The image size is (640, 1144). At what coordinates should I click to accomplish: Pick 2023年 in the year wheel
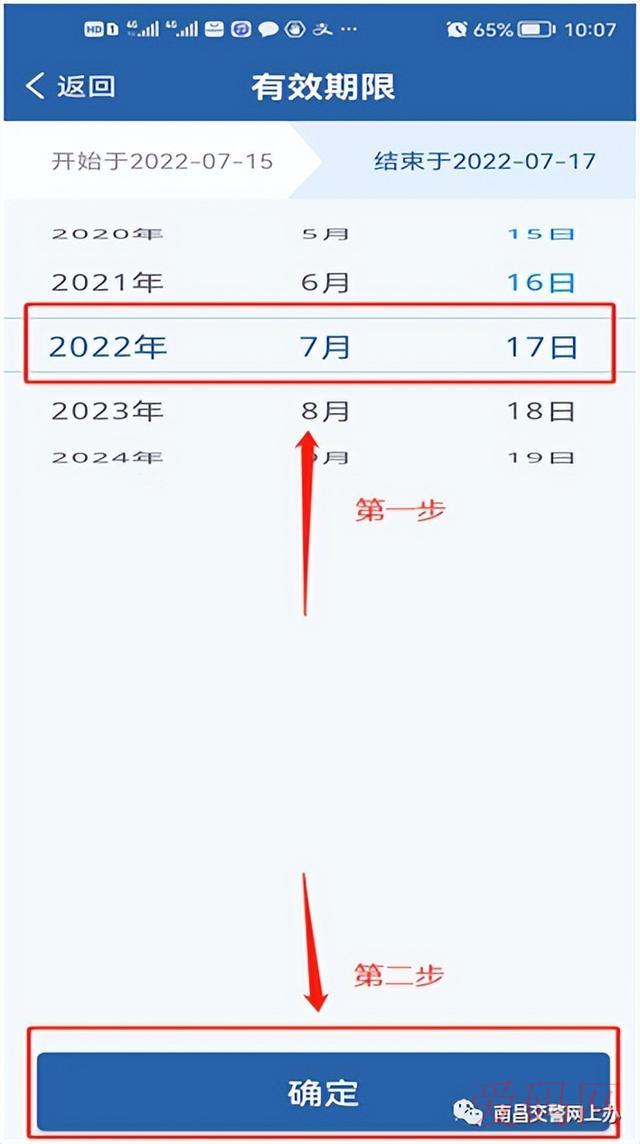tap(108, 410)
